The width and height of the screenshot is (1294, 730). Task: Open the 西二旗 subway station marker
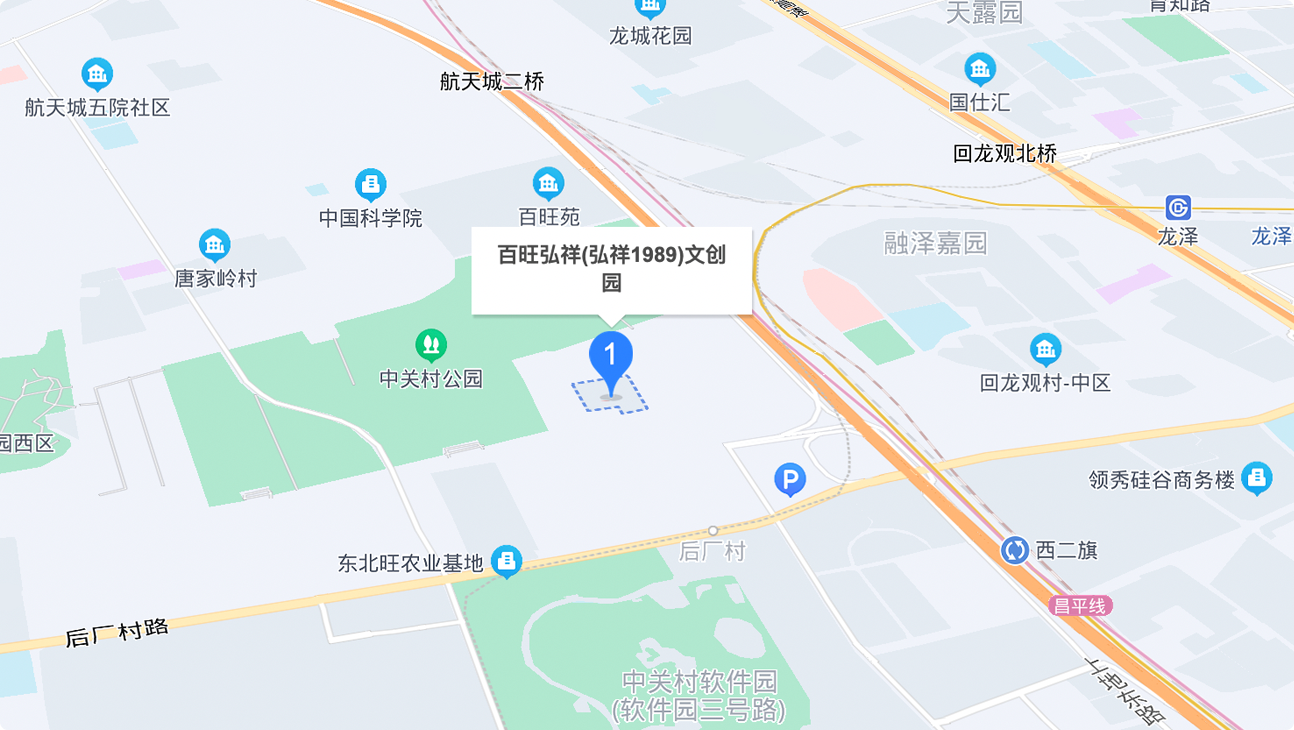pyautogui.click(x=1015, y=550)
